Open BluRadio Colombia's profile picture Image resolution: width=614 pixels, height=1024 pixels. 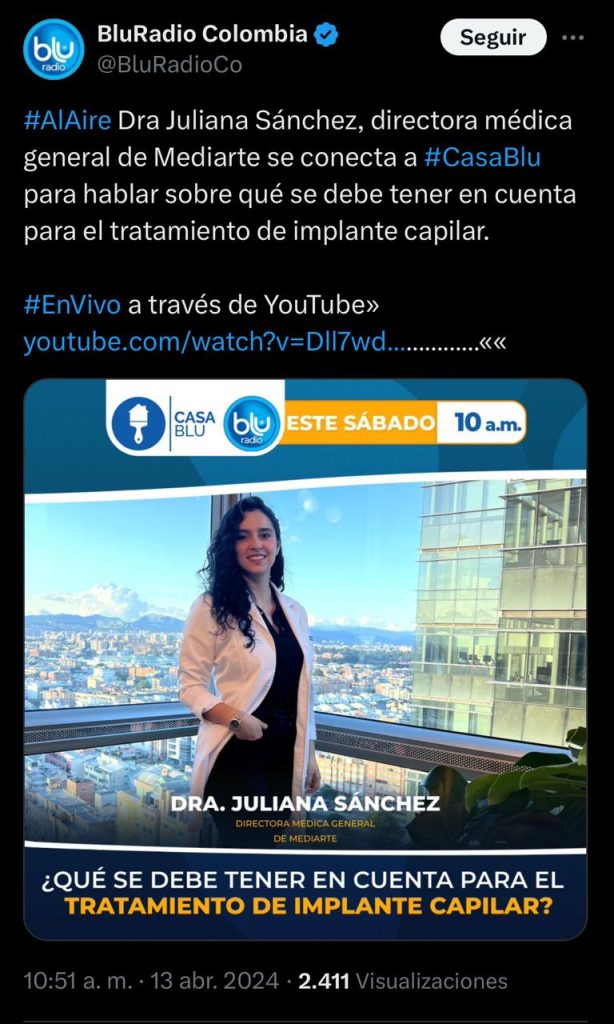[x=53, y=49]
